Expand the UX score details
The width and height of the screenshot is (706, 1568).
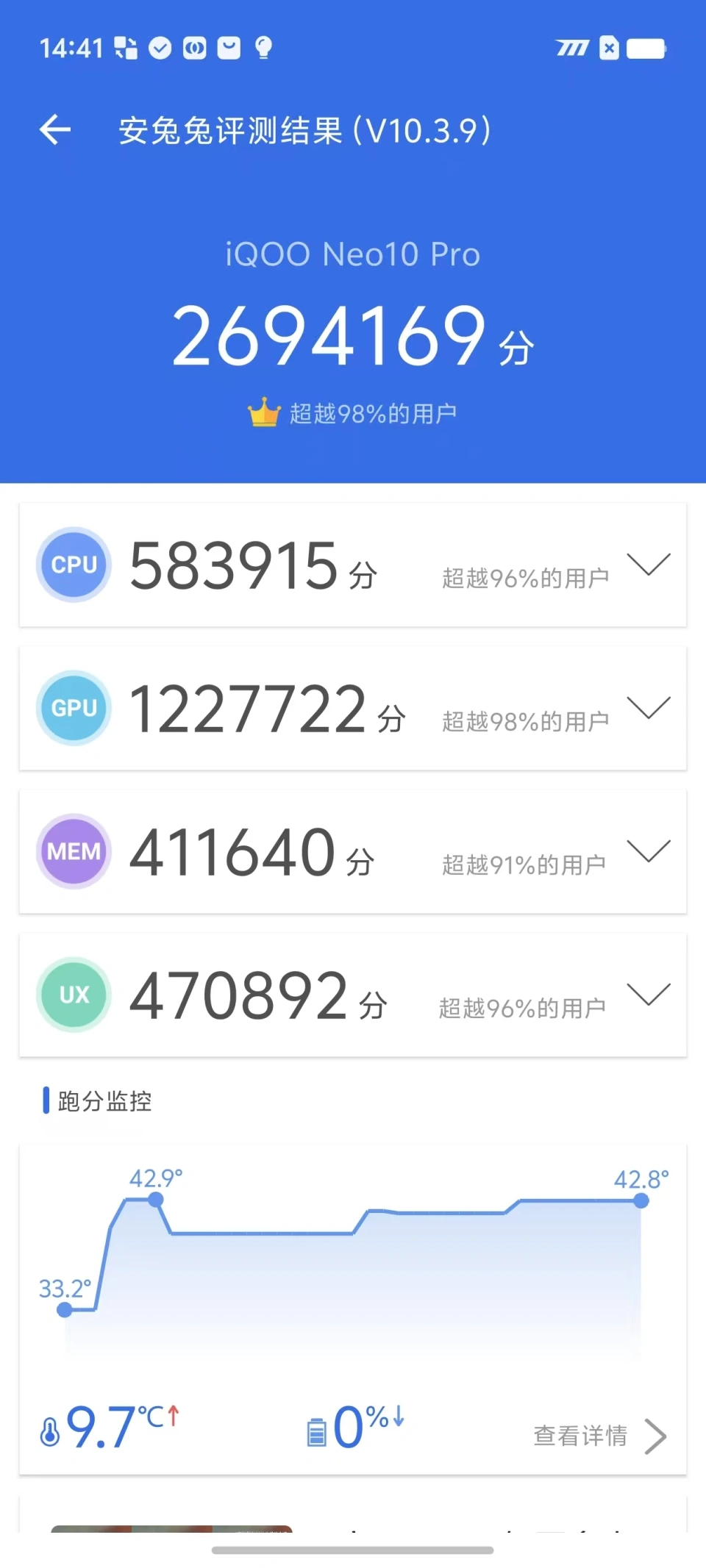648,995
